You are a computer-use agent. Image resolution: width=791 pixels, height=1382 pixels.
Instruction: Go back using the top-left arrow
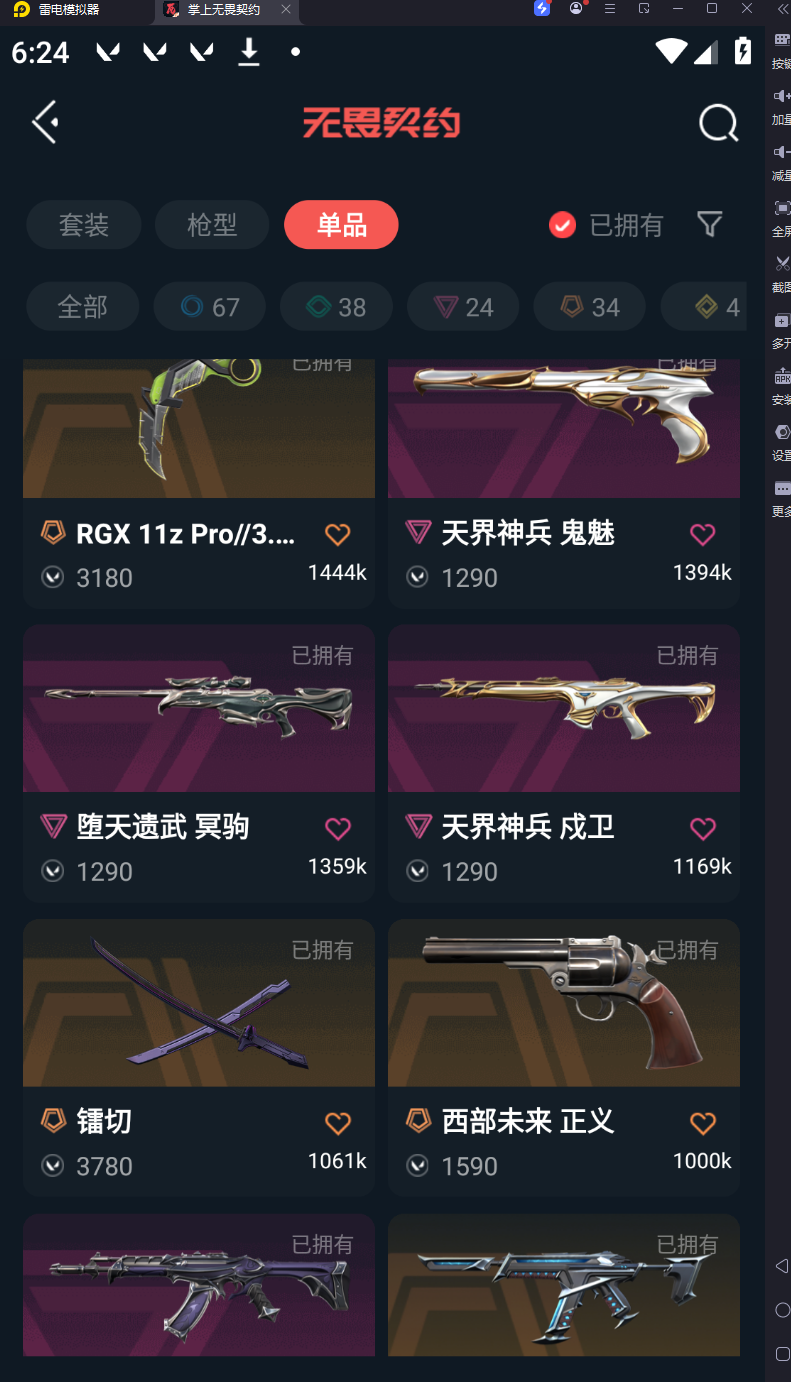tap(45, 122)
